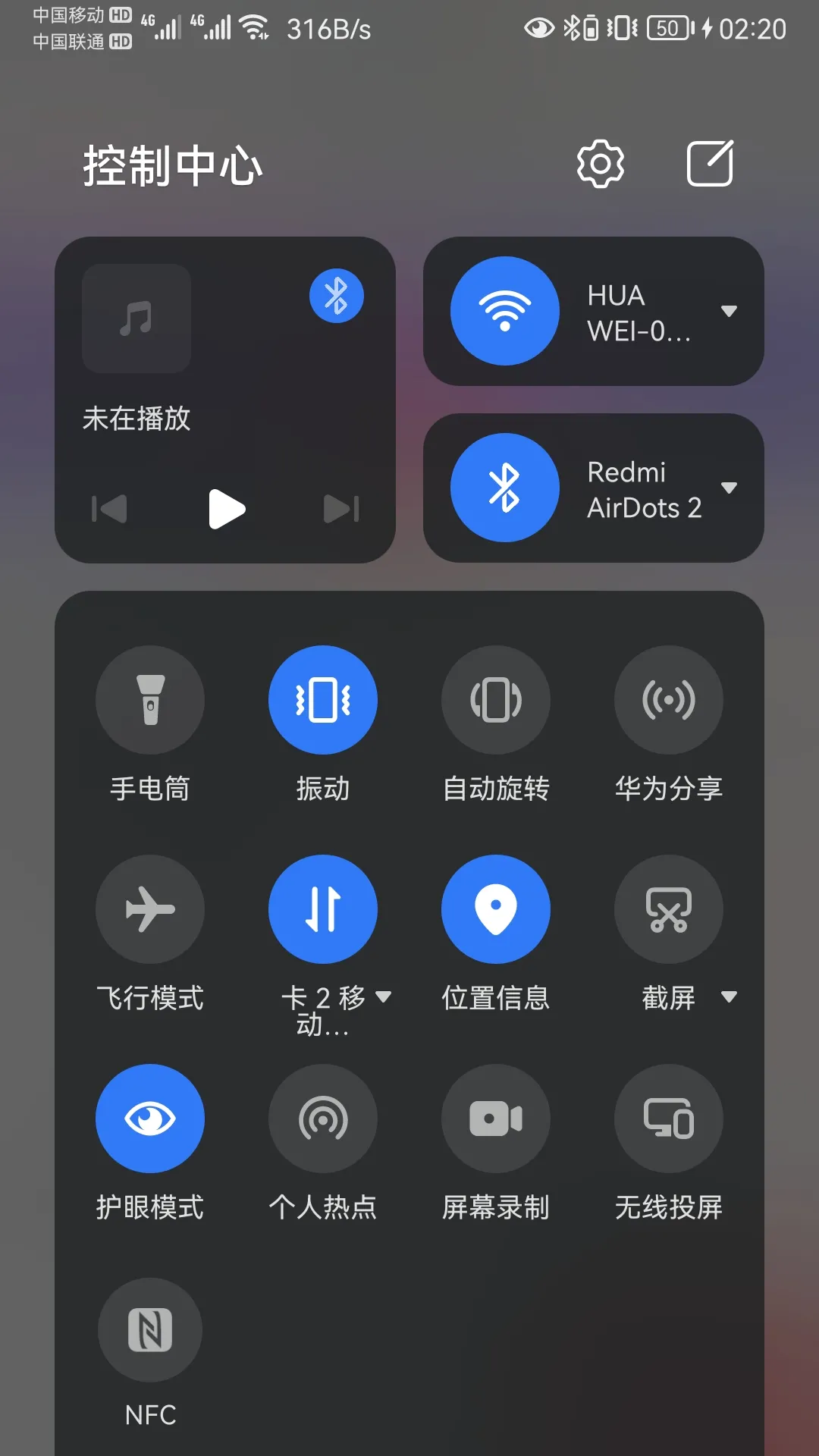Go to the previous track
Image resolution: width=819 pixels, height=1456 pixels.
(109, 509)
